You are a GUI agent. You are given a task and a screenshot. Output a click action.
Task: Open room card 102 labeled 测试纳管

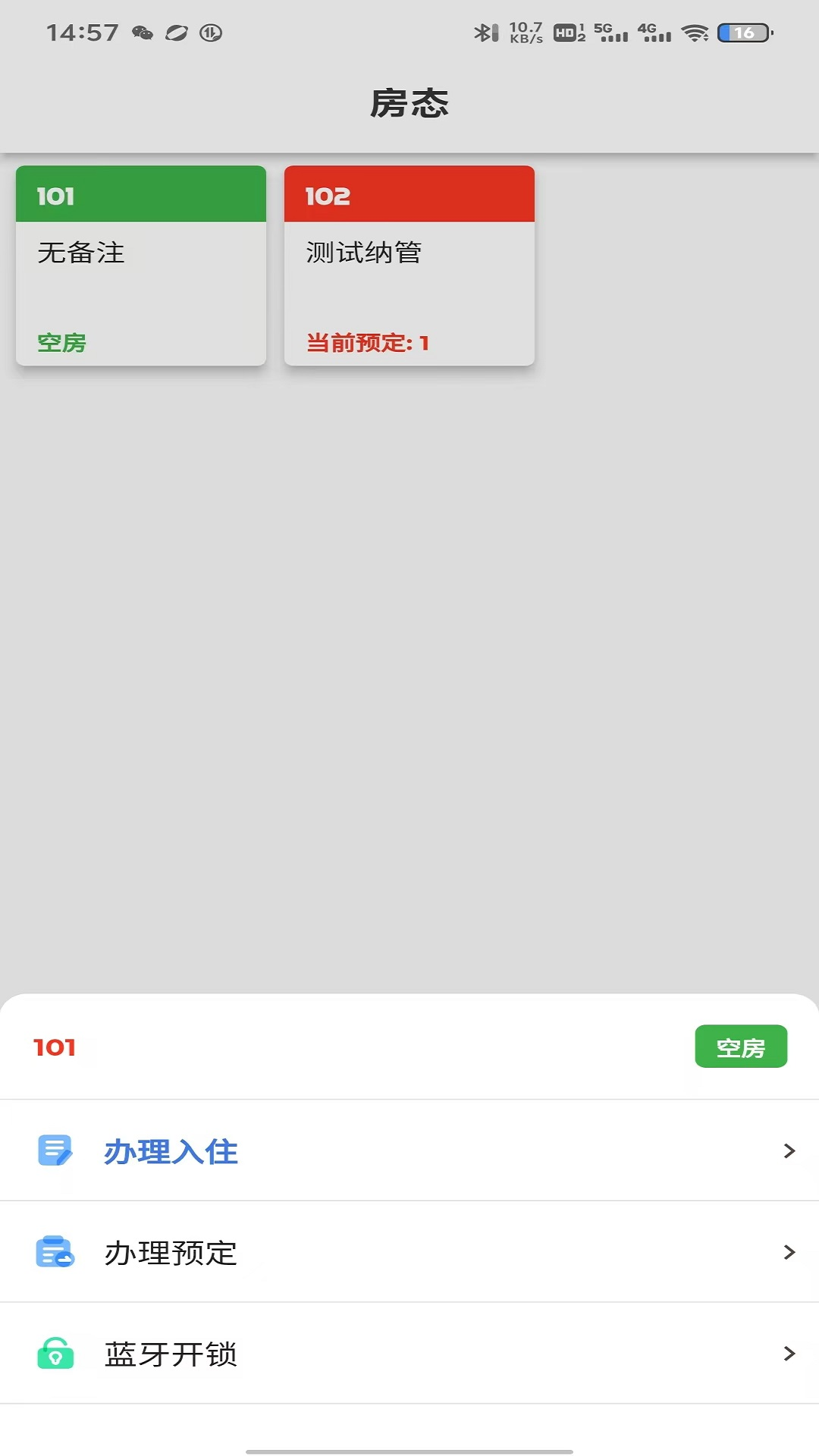(409, 266)
